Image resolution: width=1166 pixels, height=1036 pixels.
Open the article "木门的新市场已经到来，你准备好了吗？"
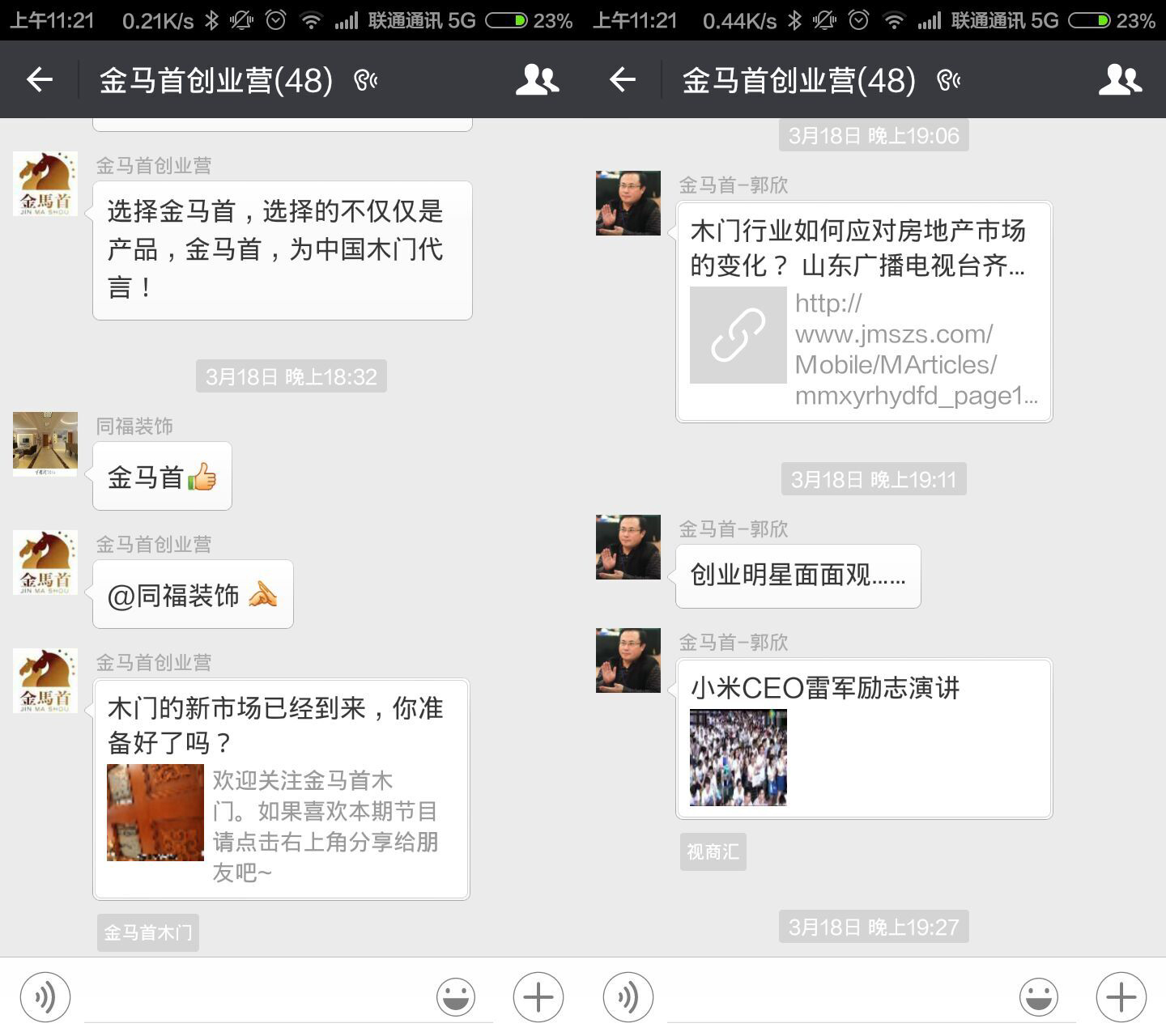(x=281, y=789)
